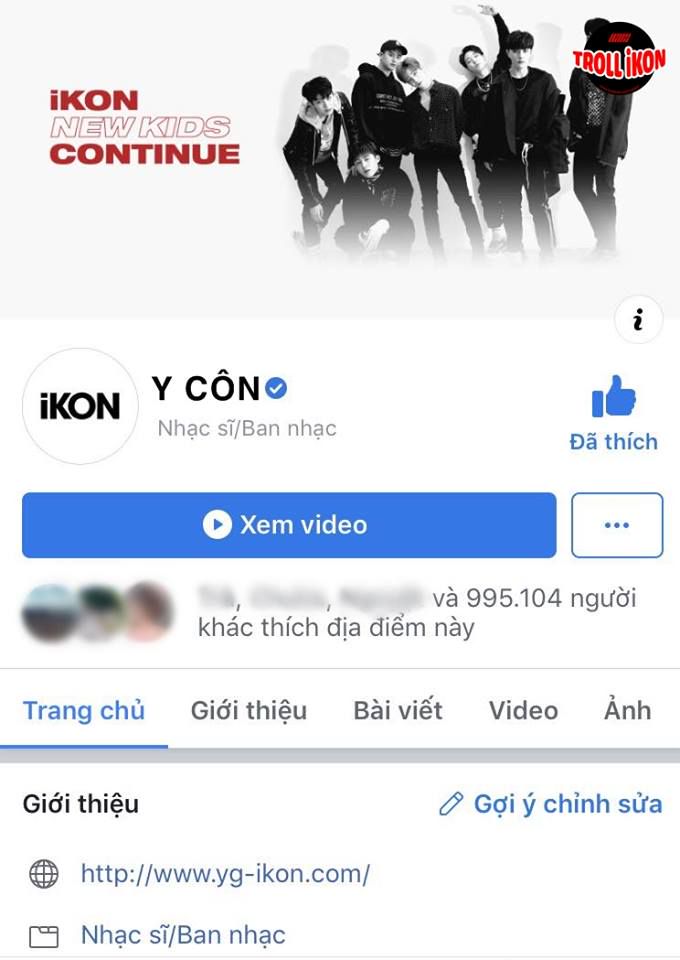Open the iKON New Kids cover photo

click(340, 150)
